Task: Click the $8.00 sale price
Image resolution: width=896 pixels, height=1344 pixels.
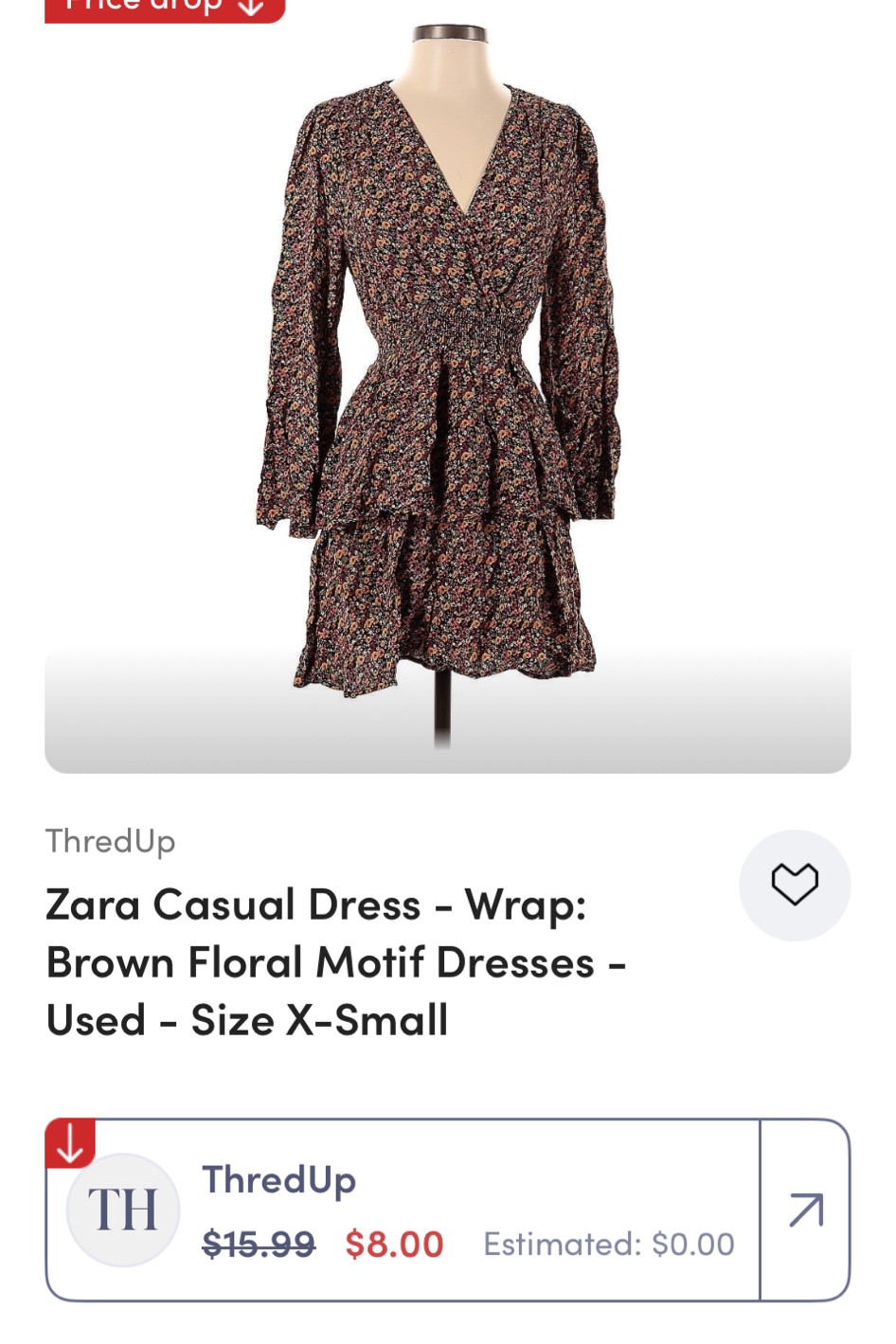Action: pyautogui.click(x=395, y=1243)
